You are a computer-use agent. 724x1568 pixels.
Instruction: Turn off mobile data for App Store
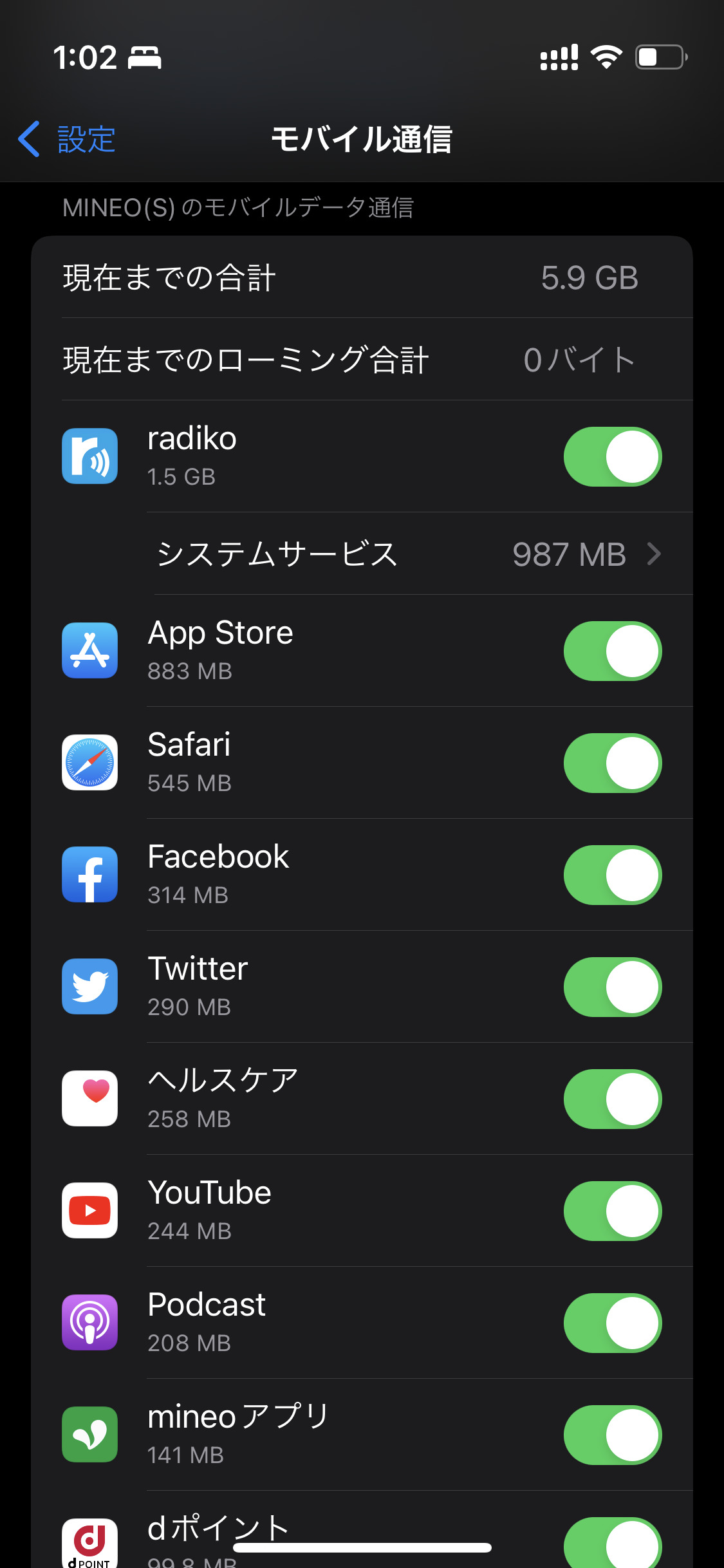coord(612,651)
